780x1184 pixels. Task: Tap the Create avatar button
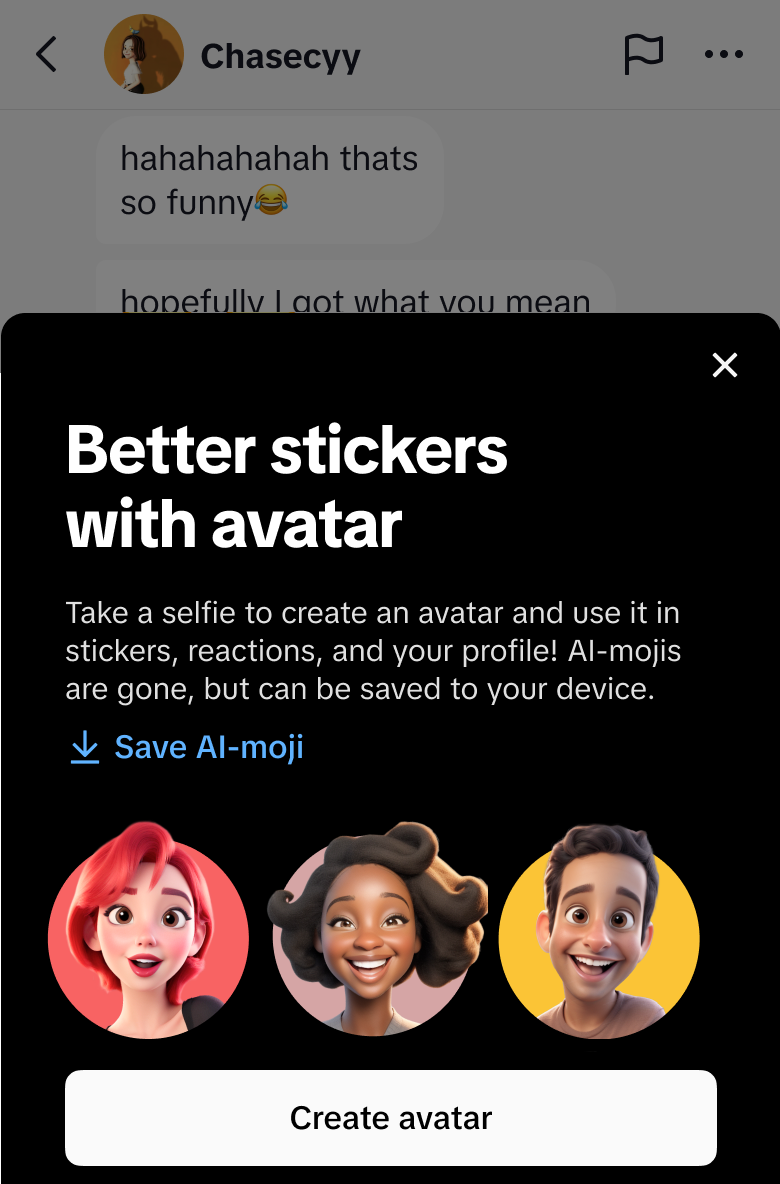(390, 1117)
